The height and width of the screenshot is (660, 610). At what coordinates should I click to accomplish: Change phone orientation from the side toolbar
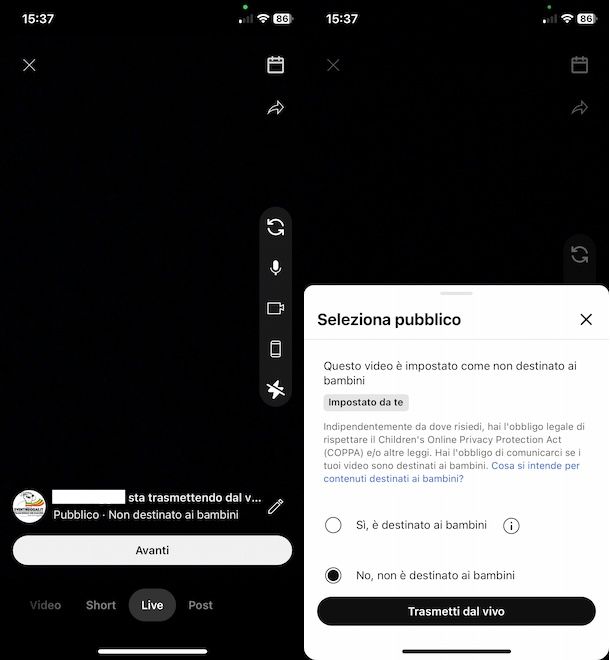coord(276,349)
